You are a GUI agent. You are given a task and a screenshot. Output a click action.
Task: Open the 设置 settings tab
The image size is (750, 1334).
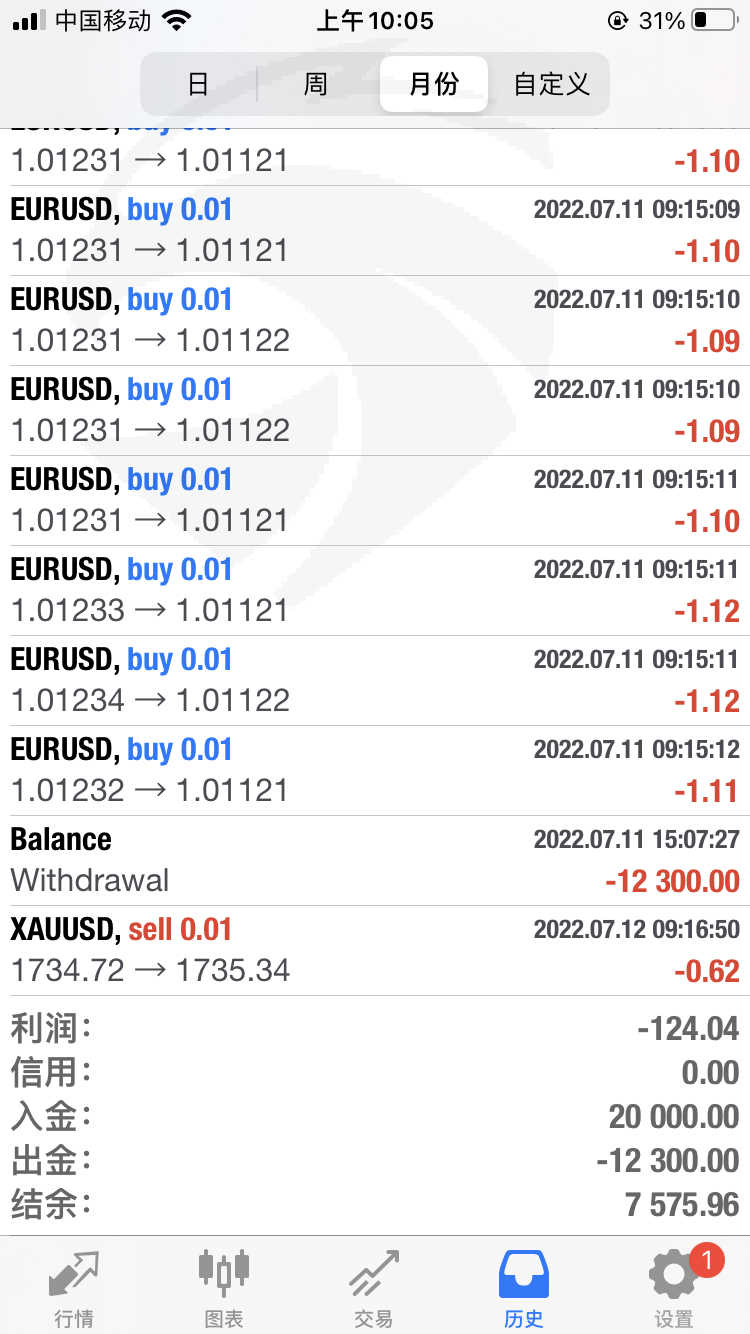pos(674,1287)
